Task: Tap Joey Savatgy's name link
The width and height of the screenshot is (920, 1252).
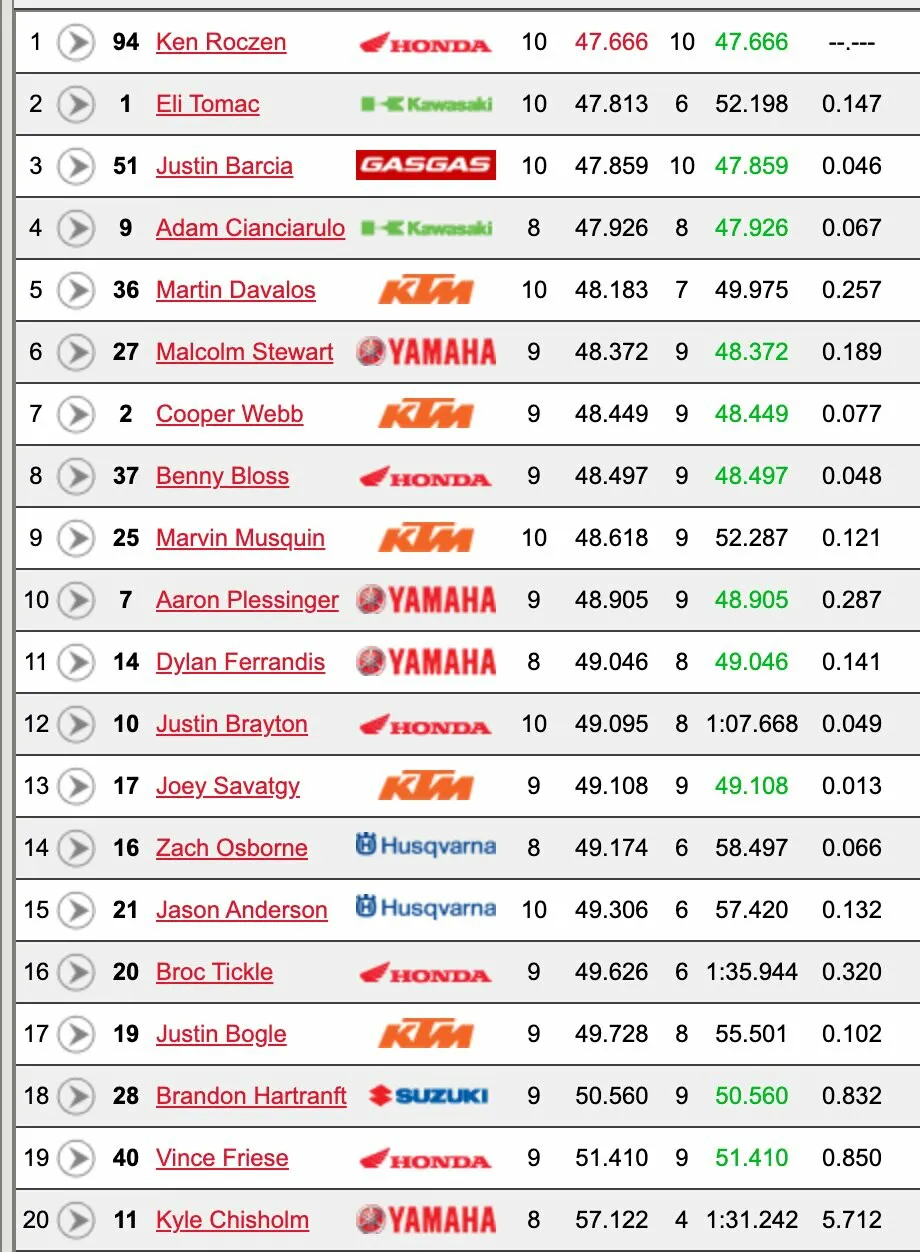Action: pyautogui.click(x=228, y=786)
